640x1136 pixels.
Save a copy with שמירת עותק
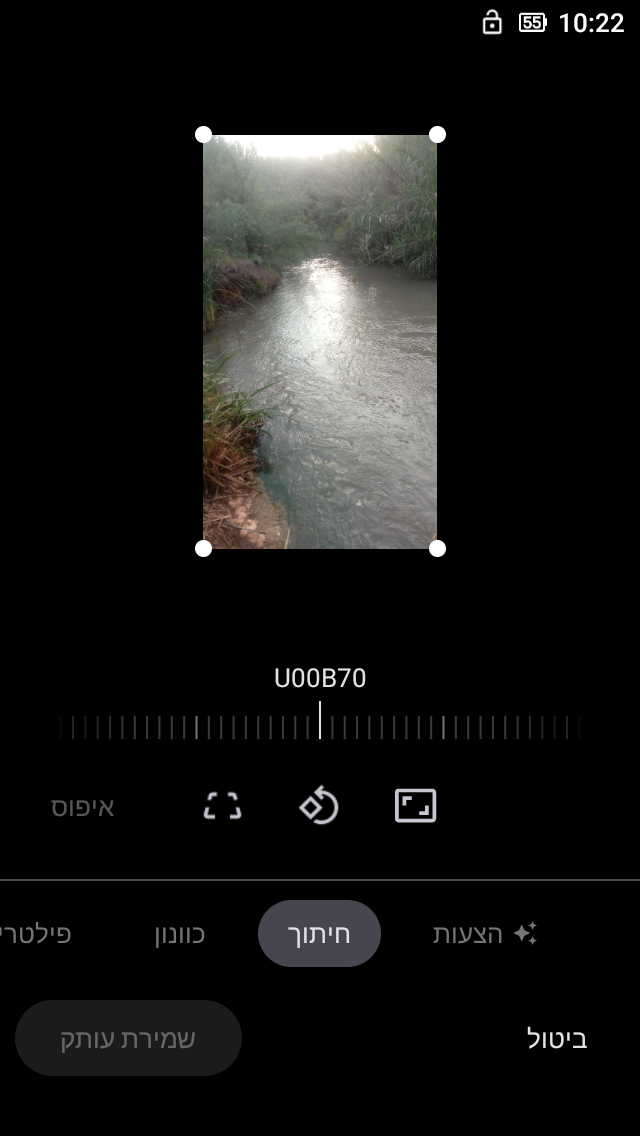pyautogui.click(x=128, y=1039)
